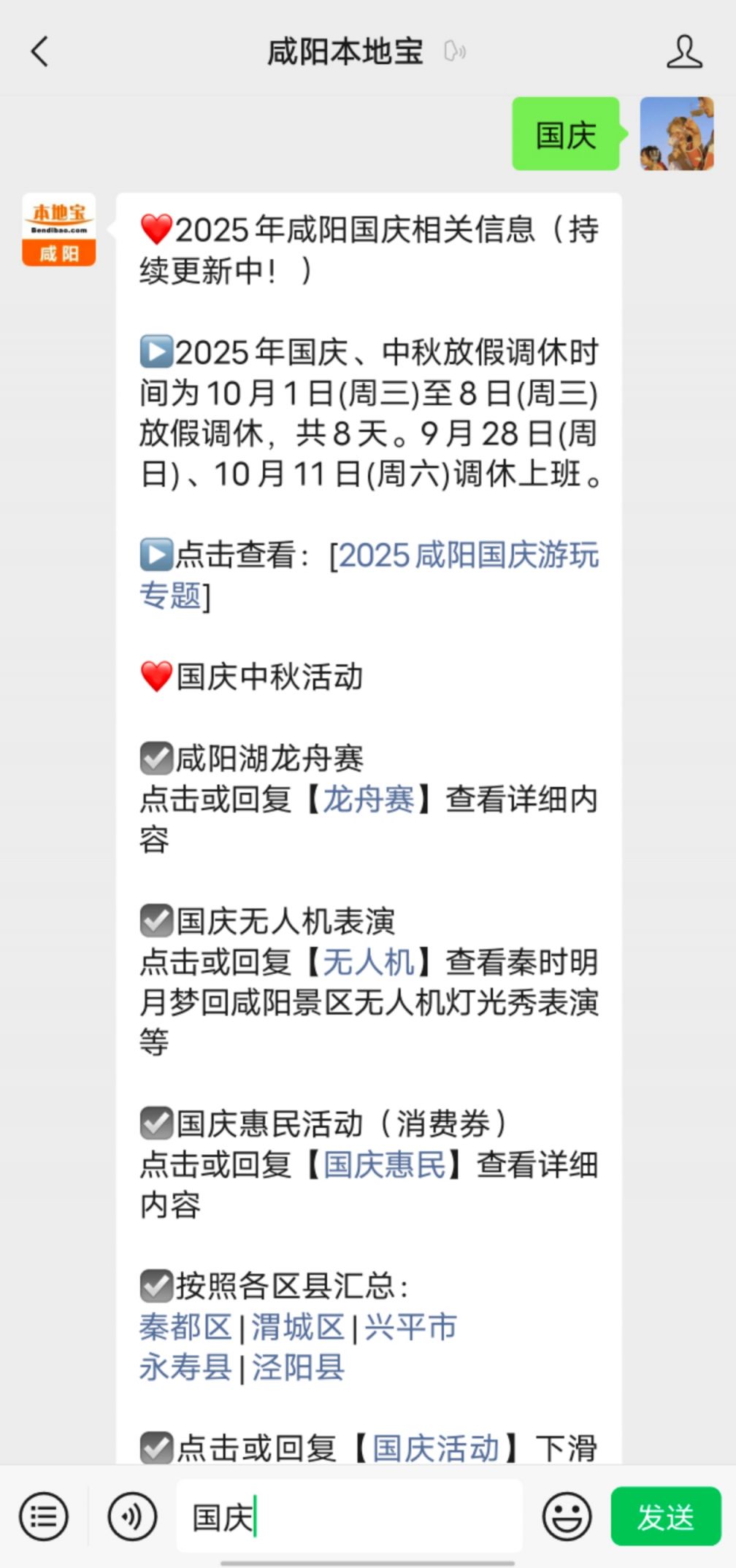The image size is (736, 1568).
Task: View 兴平市 activities
Action: pos(411,1327)
